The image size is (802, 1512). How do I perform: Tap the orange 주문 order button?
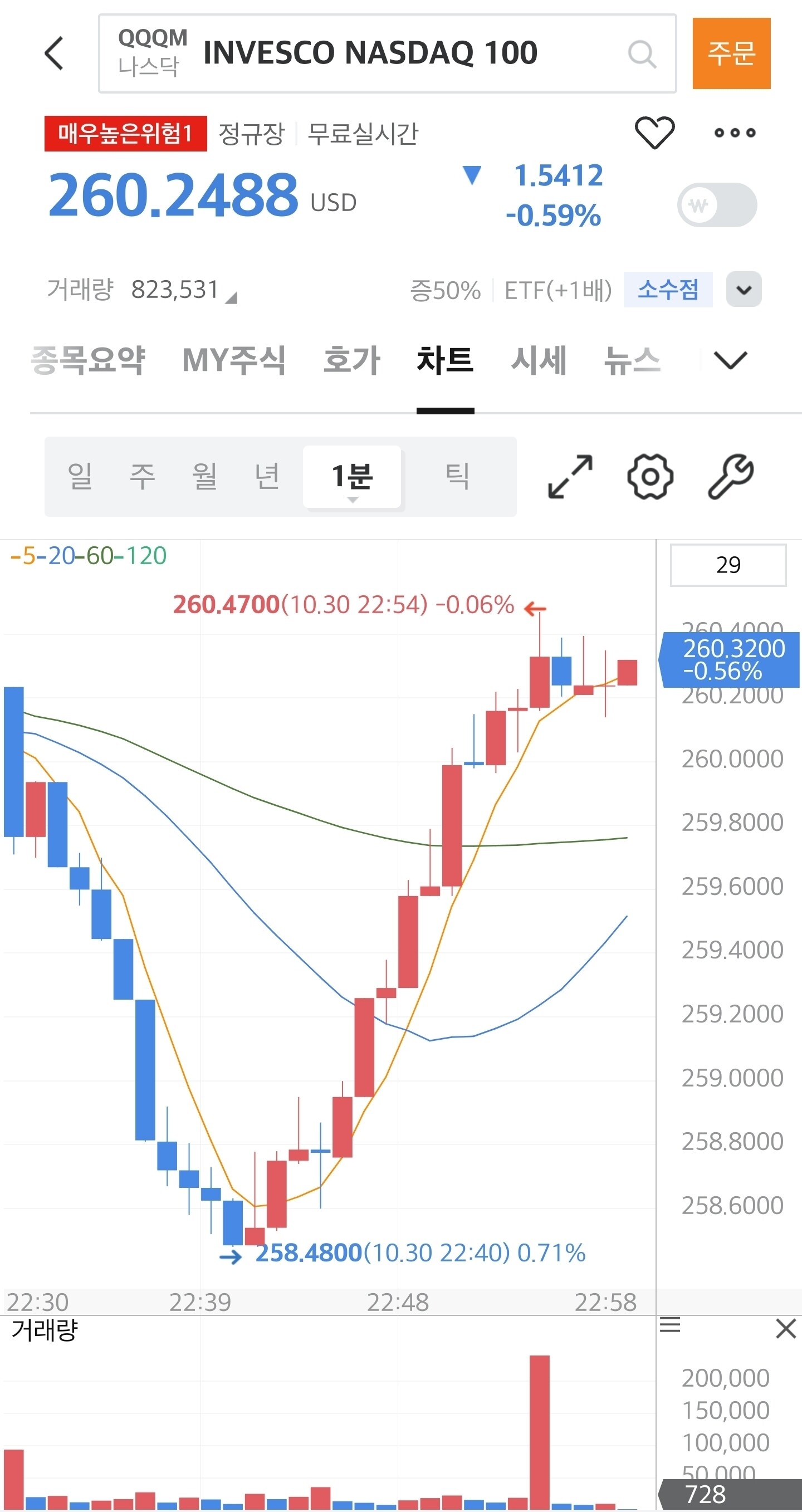click(x=731, y=53)
